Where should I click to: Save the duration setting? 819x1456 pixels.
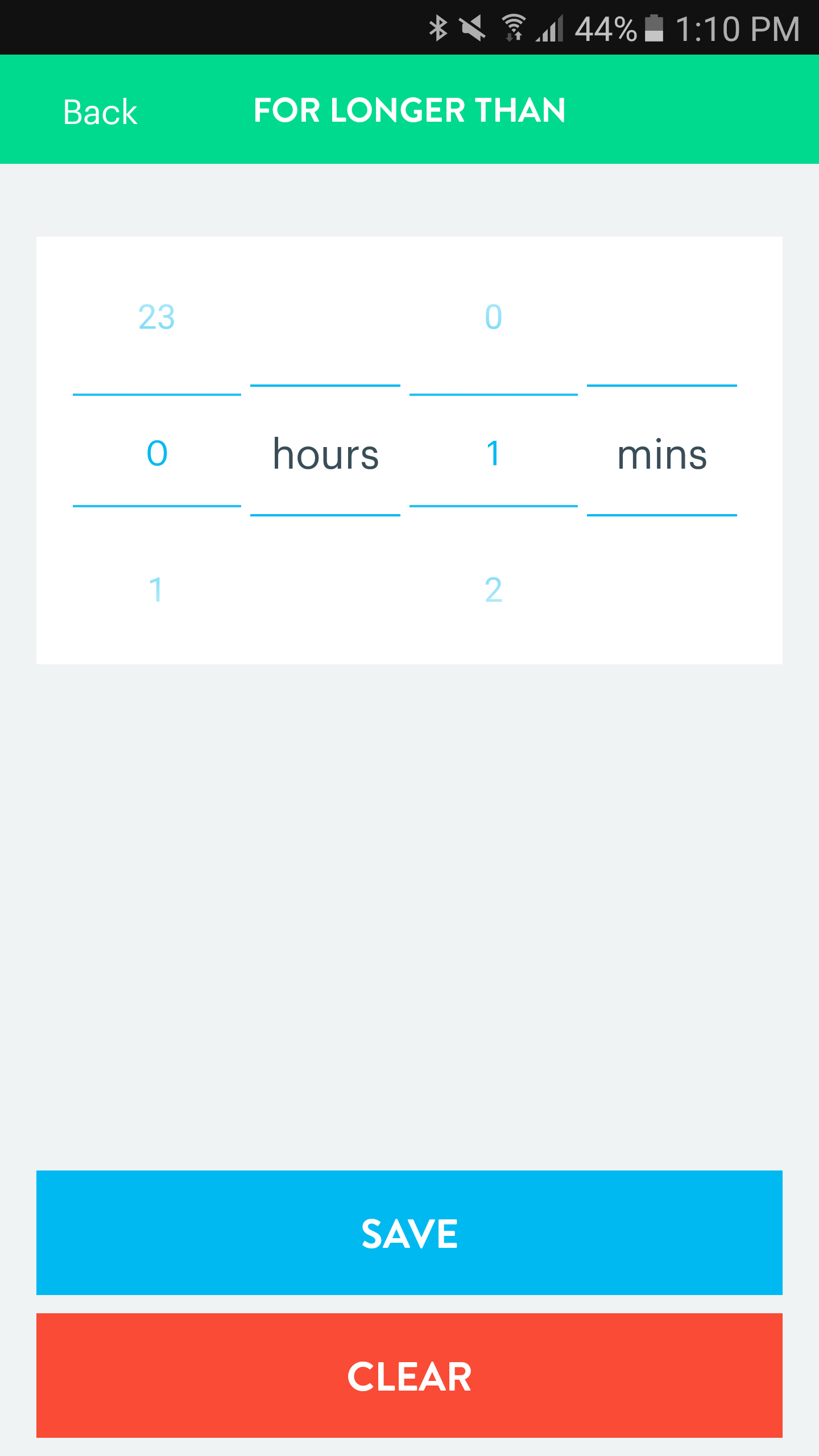click(x=409, y=1233)
